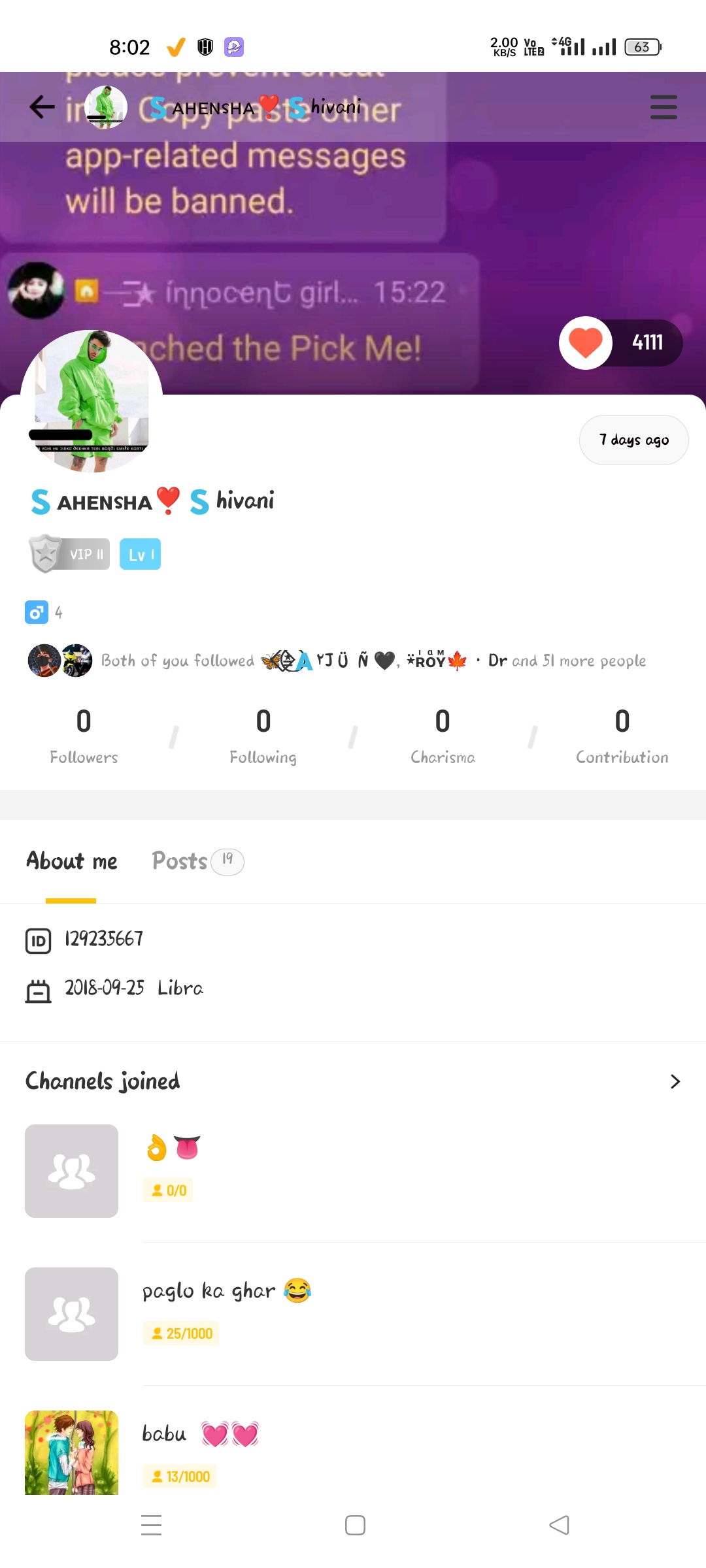Open the hamburger menu at top right
The image size is (706, 1568).
coord(664,107)
